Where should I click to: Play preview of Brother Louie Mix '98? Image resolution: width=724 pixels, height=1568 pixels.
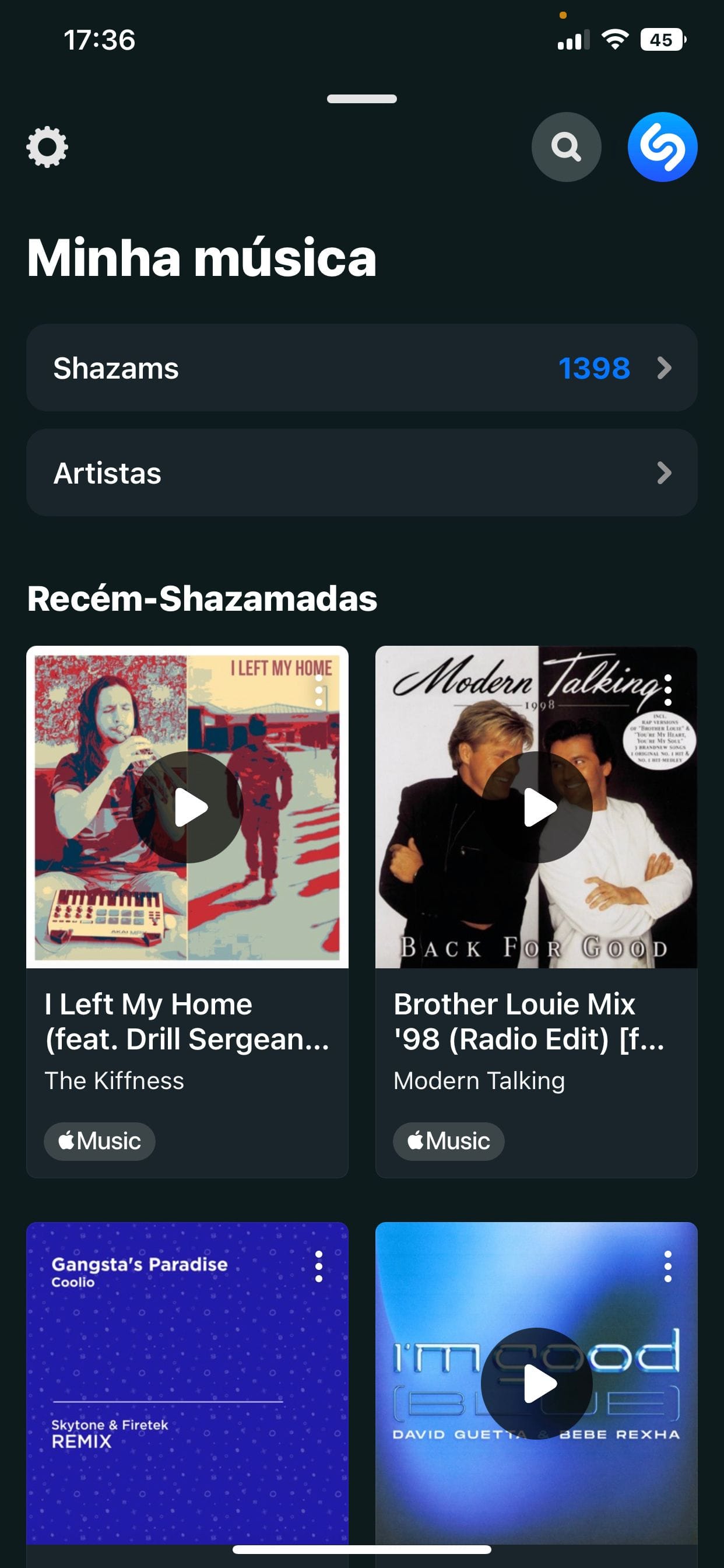pos(536,807)
